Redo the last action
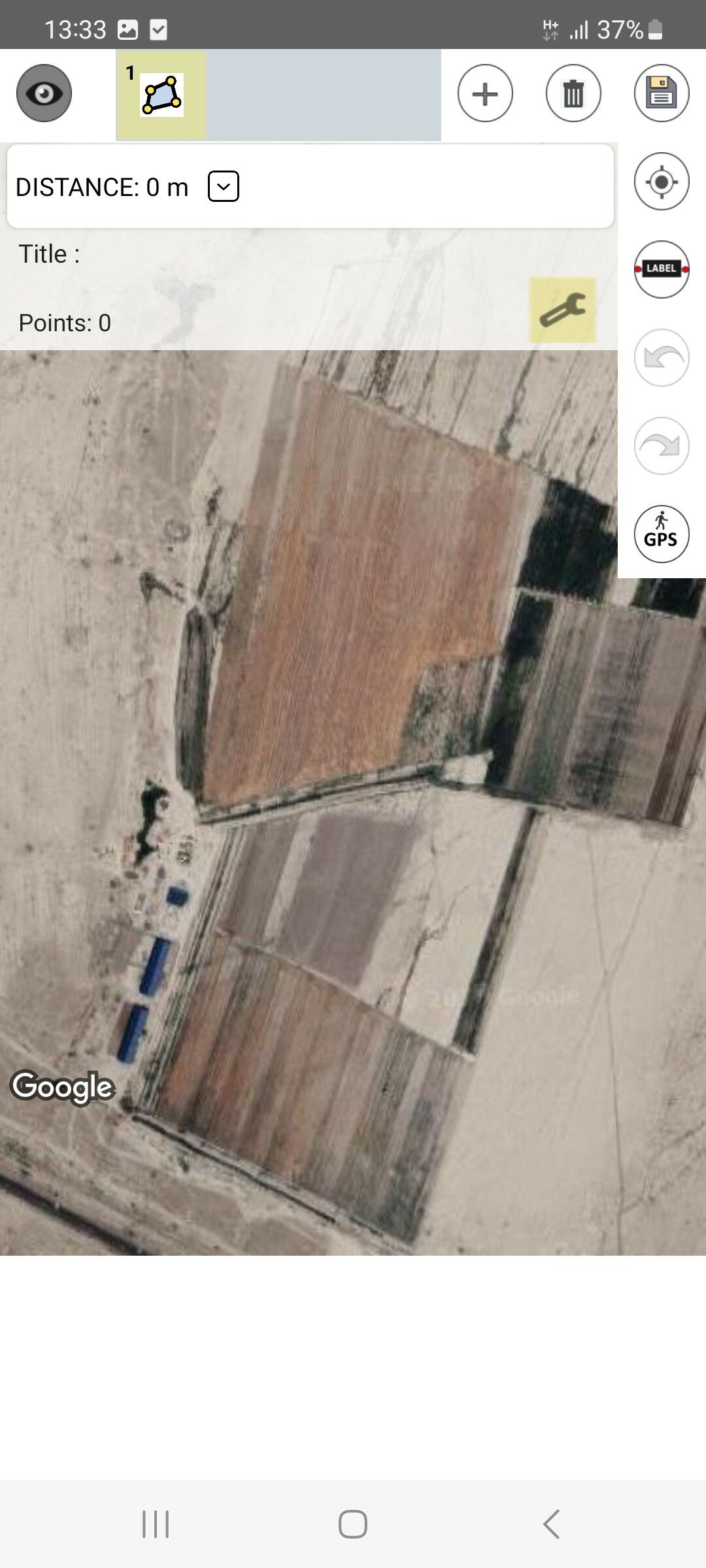The height and width of the screenshot is (1568, 706). coord(661,446)
